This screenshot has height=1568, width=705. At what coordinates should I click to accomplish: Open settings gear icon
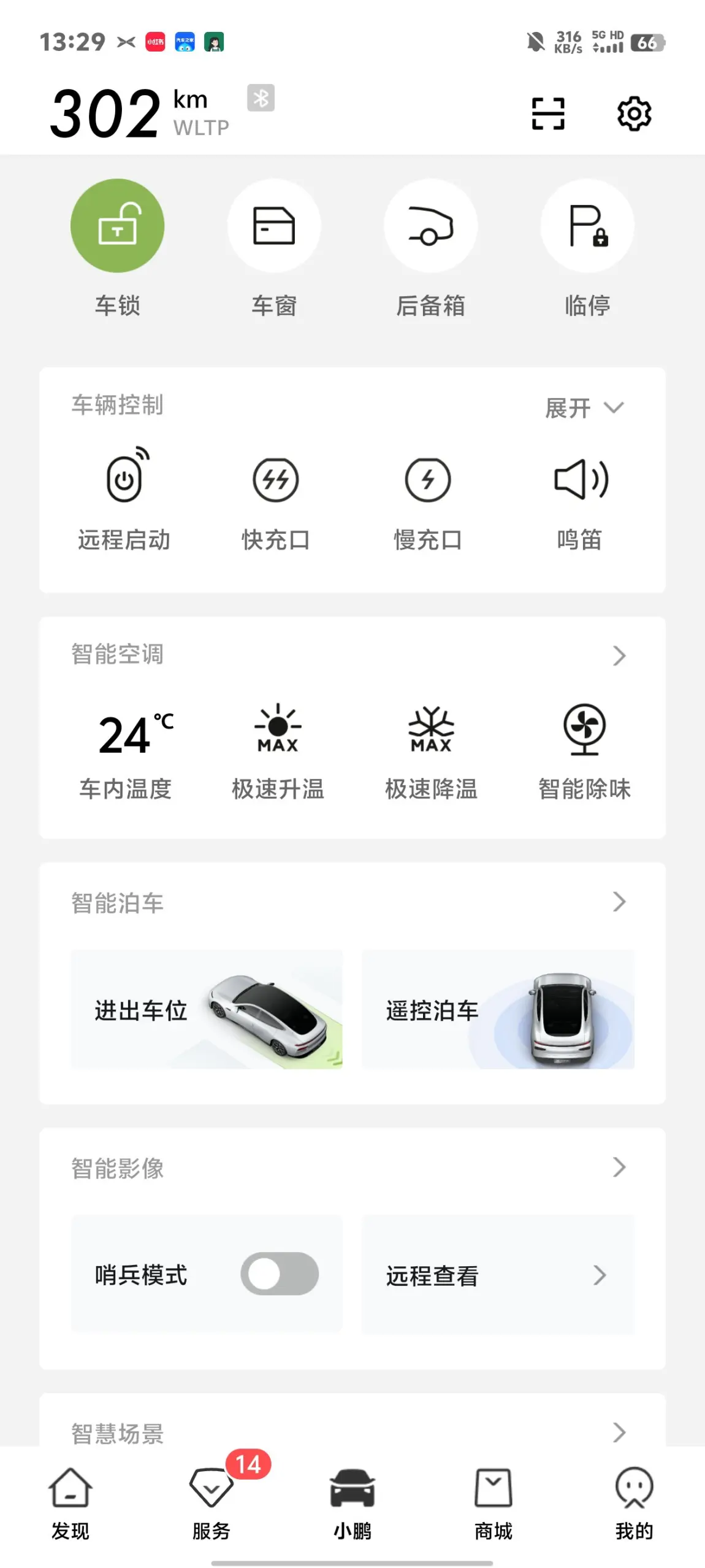pos(633,113)
